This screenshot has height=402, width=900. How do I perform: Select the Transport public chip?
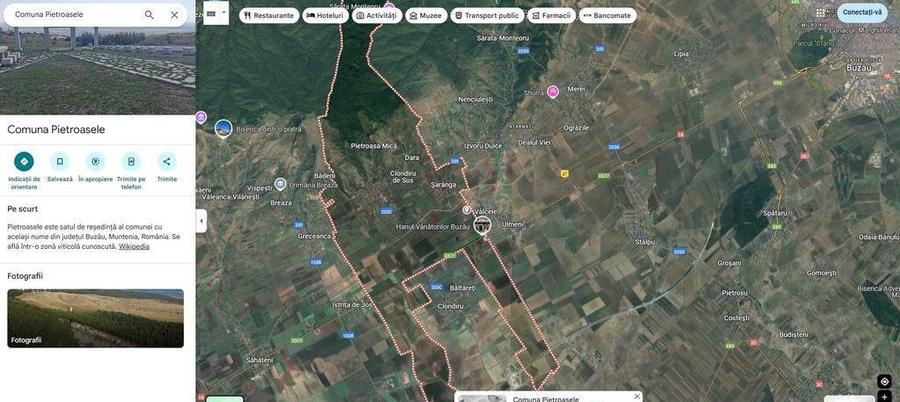pyautogui.click(x=487, y=16)
